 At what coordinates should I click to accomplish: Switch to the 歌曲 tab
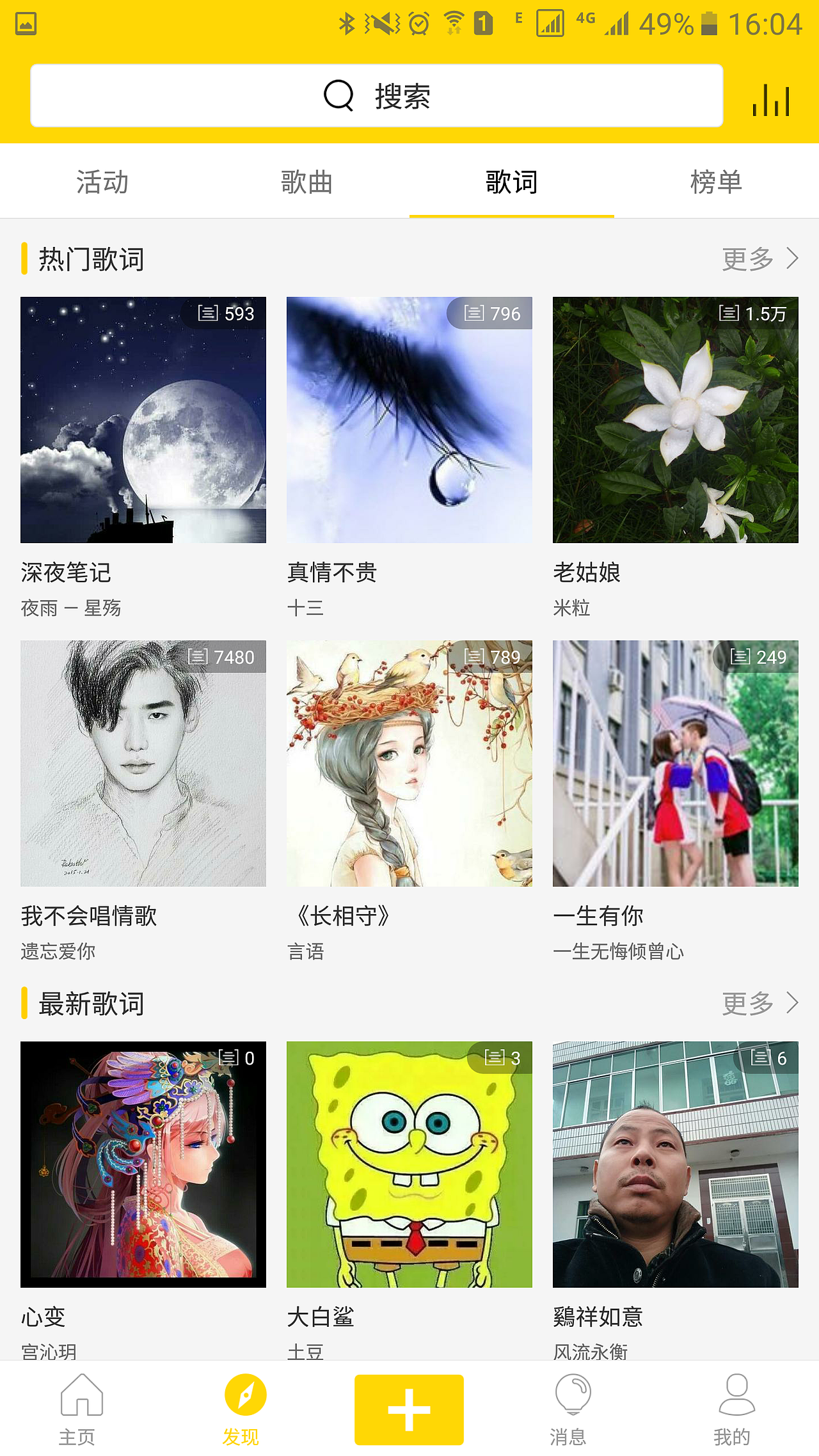[306, 182]
